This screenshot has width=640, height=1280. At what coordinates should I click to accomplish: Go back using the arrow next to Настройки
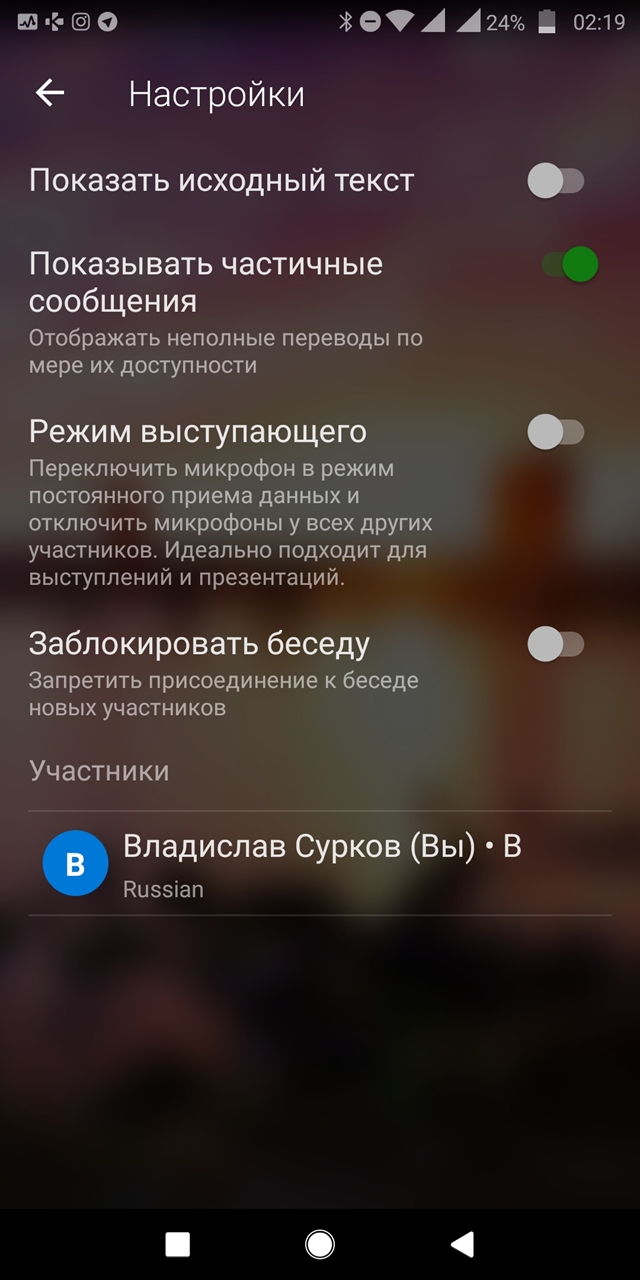(x=50, y=93)
